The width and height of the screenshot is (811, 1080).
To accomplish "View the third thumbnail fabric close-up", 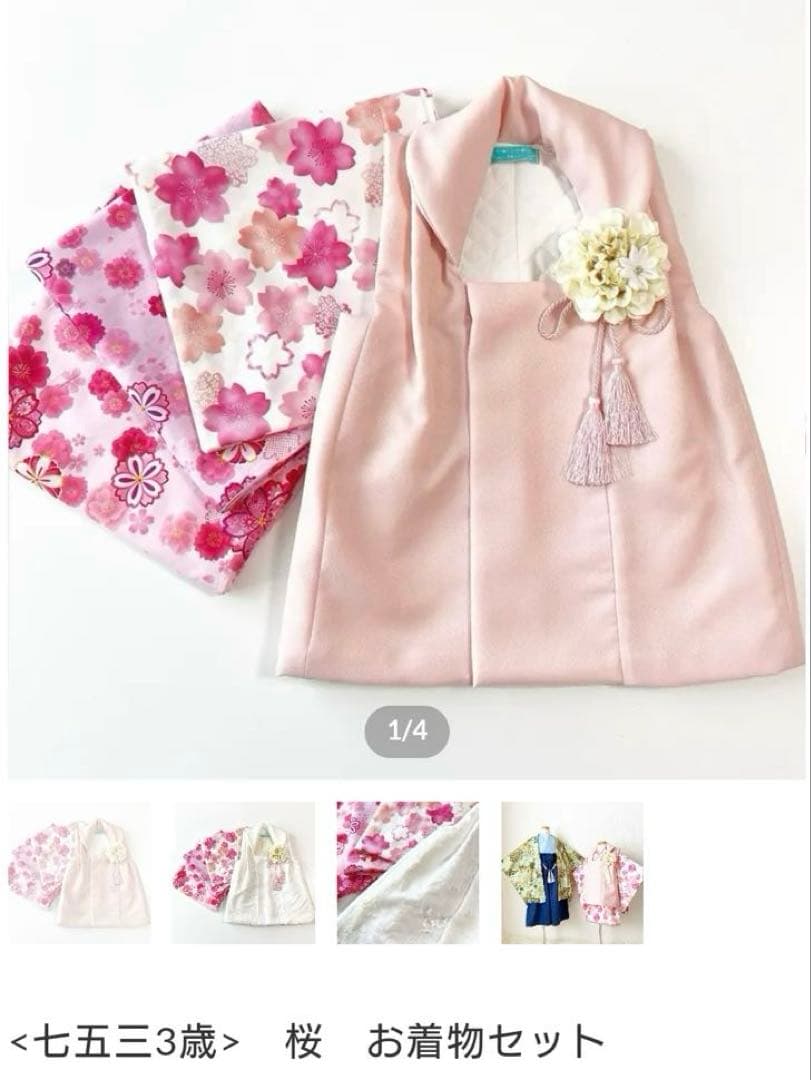I will tap(407, 872).
